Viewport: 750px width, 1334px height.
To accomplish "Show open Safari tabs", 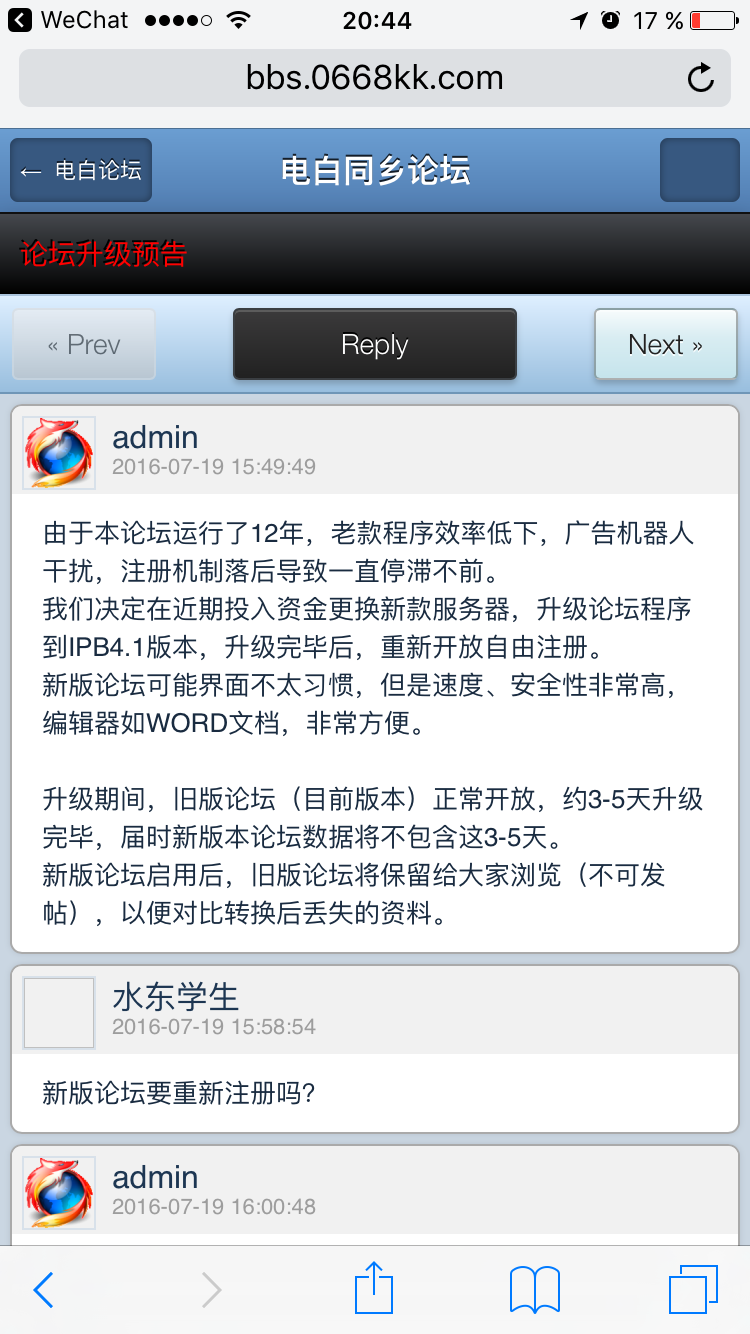I will (x=693, y=1288).
